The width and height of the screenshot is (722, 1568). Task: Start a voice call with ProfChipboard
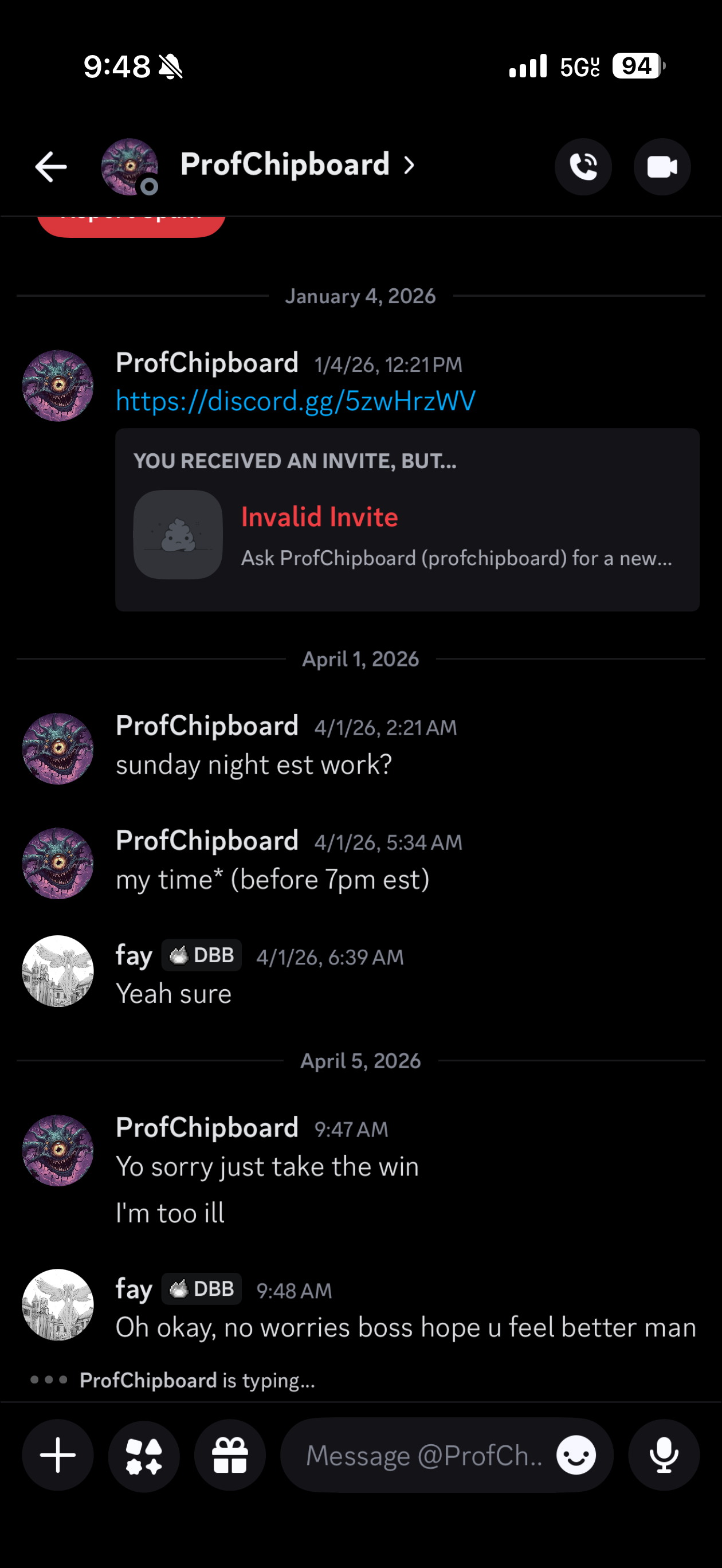[x=583, y=167]
